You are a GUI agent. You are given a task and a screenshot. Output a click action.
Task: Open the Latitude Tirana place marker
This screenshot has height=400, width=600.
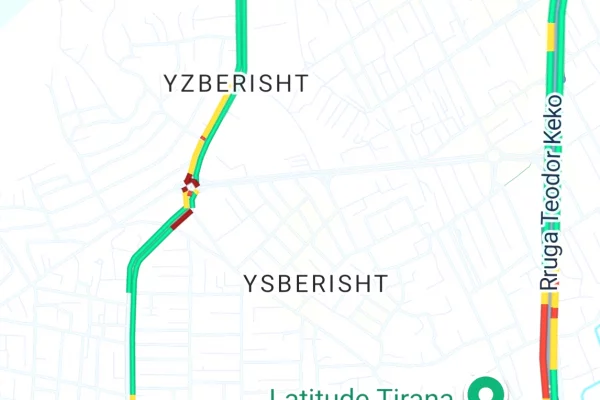(x=487, y=390)
